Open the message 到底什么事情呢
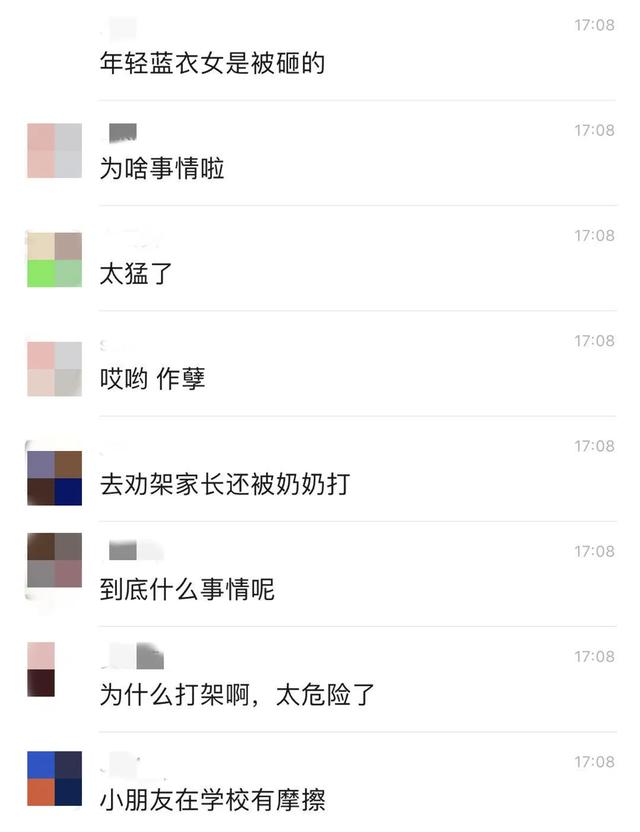This screenshot has height=832, width=640. 187,590
